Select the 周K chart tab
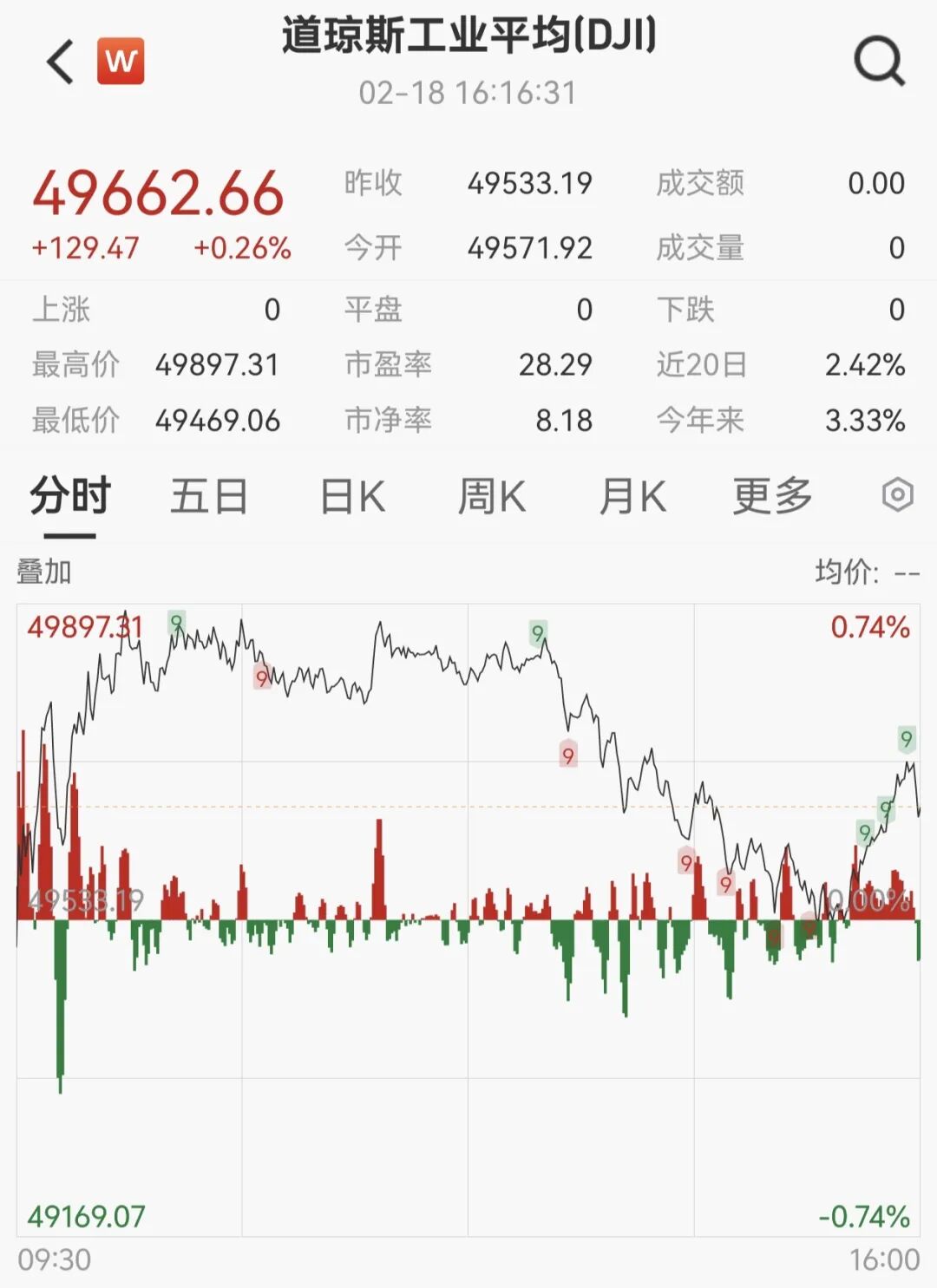The image size is (937, 1288). coord(492,497)
